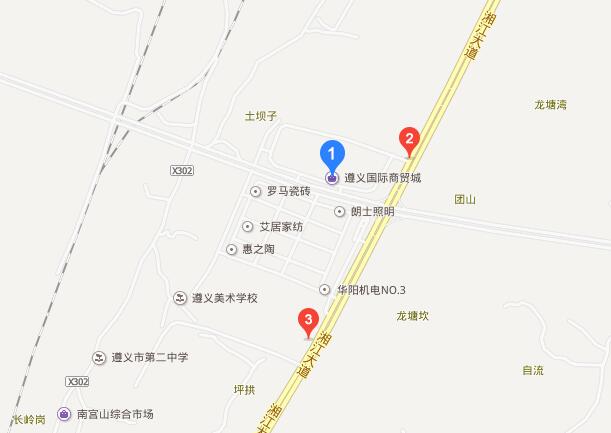Tap the 遵义美术学校 school marker
The width and height of the screenshot is (611, 433).
[x=180, y=298]
